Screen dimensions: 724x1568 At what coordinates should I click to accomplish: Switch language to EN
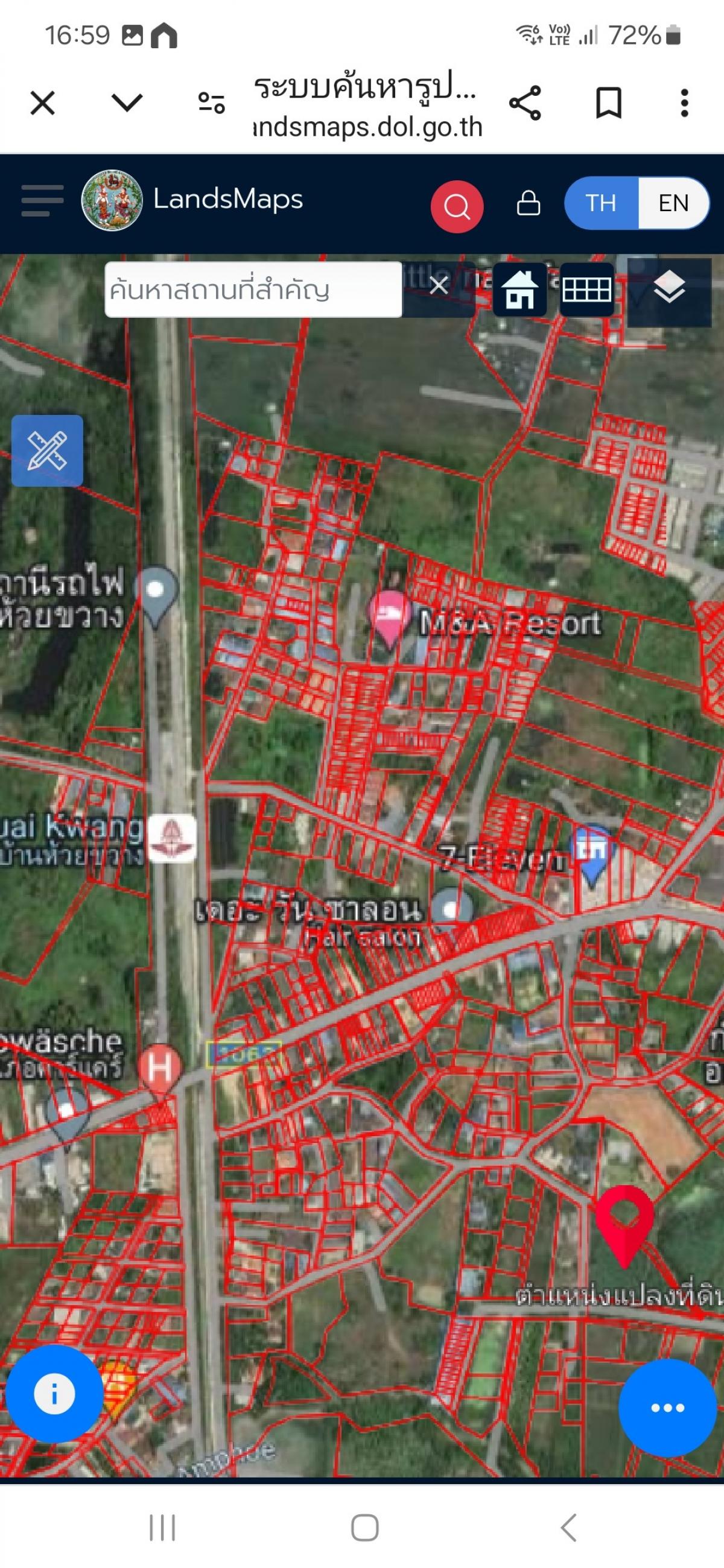click(673, 203)
